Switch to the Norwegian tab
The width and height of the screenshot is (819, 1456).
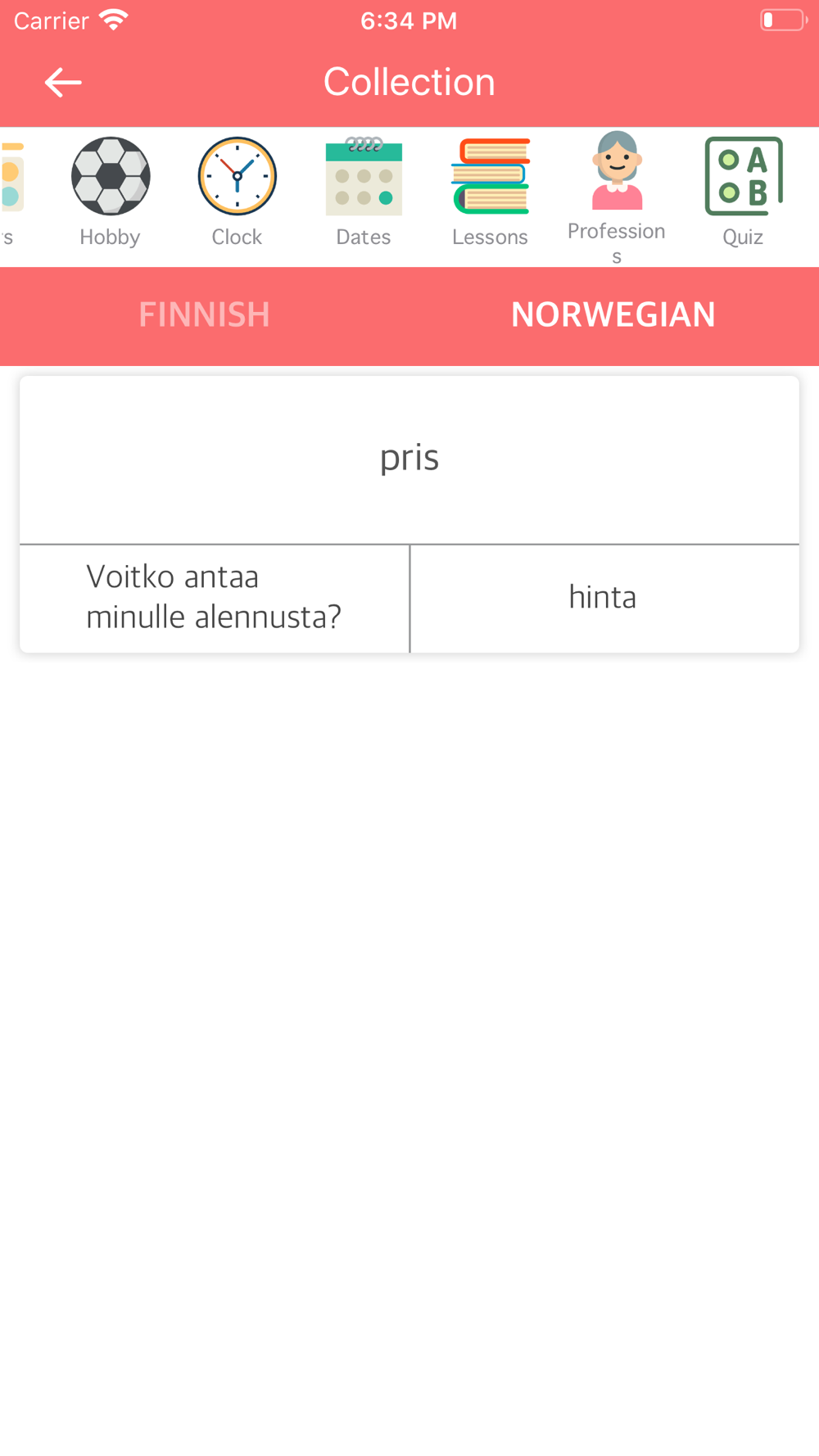point(613,315)
